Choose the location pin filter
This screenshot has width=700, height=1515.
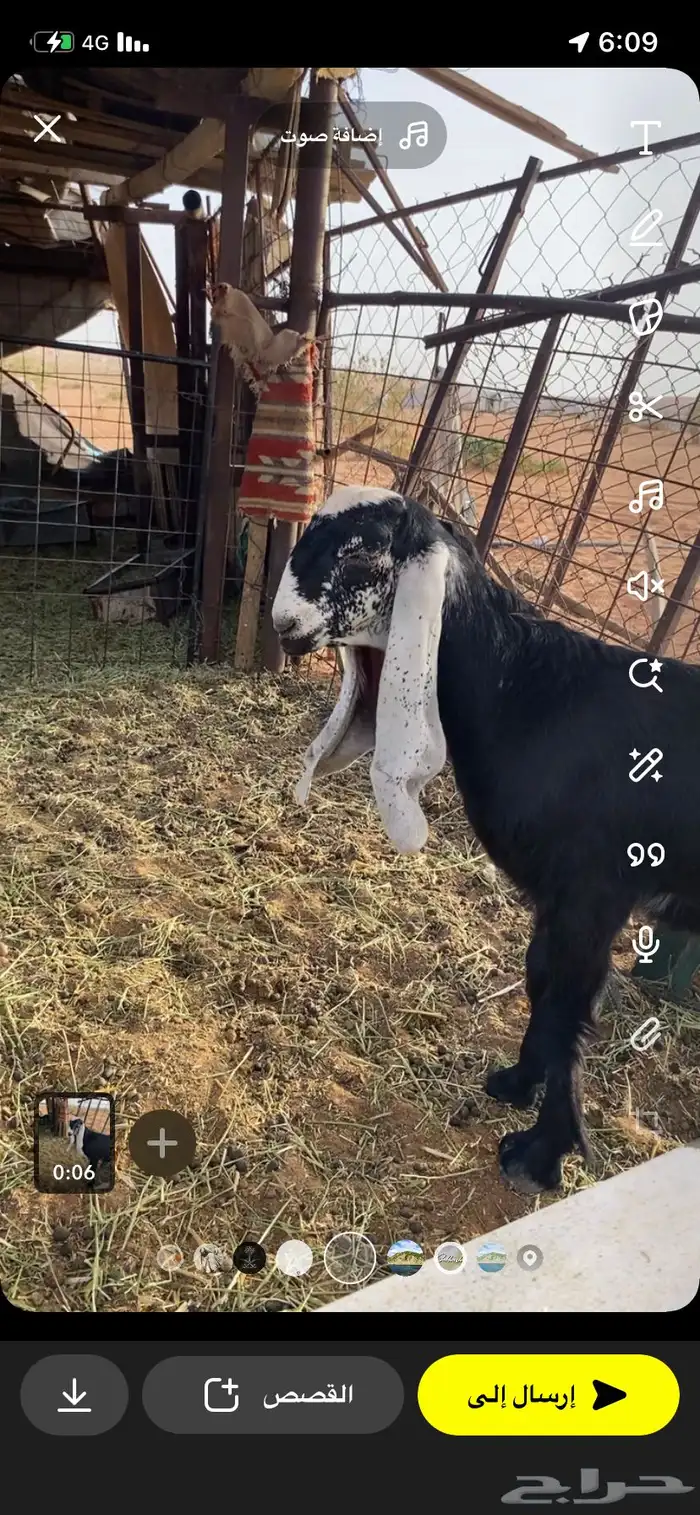[x=530, y=1257]
